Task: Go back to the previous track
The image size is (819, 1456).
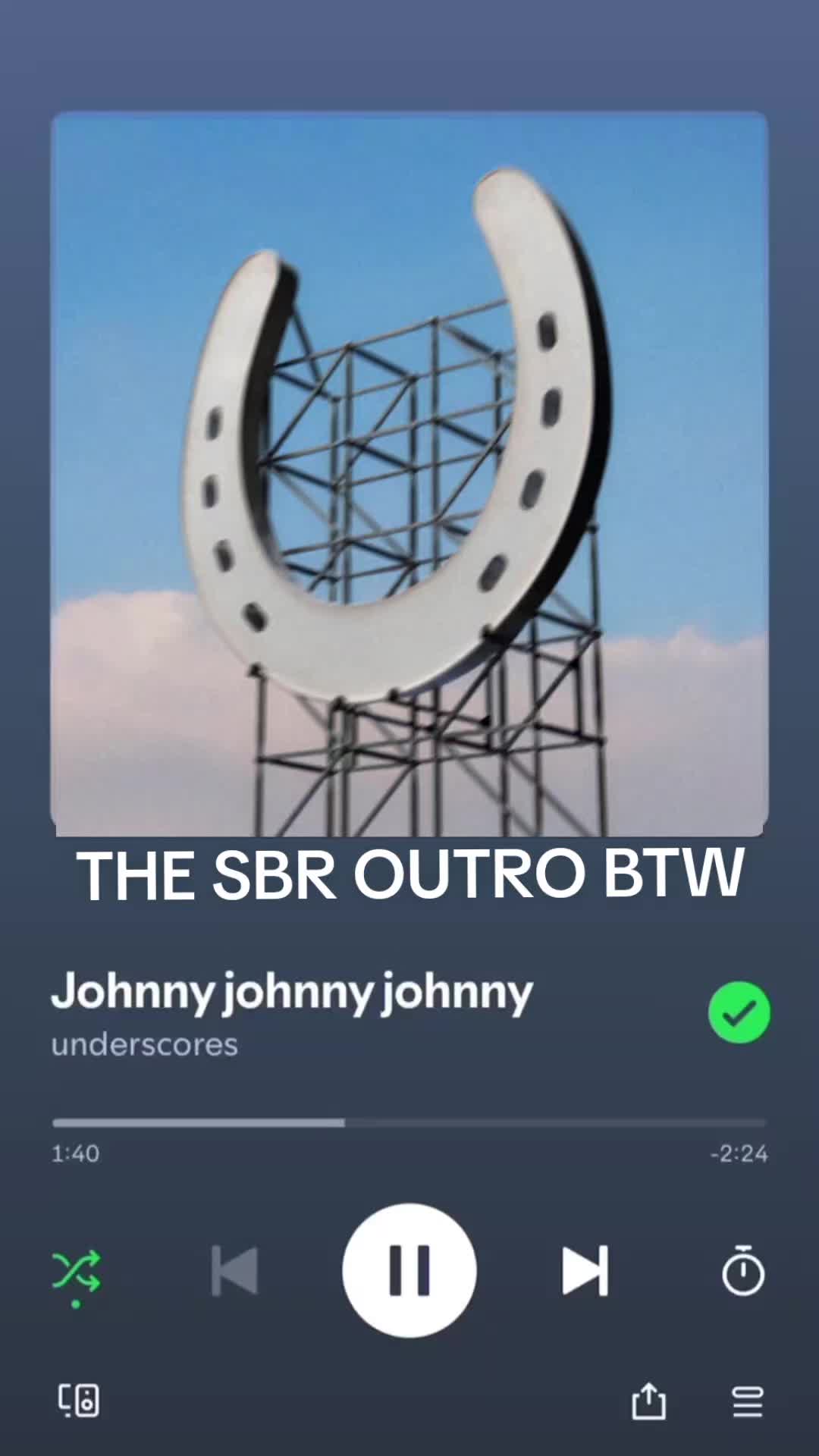Action: tap(234, 1270)
